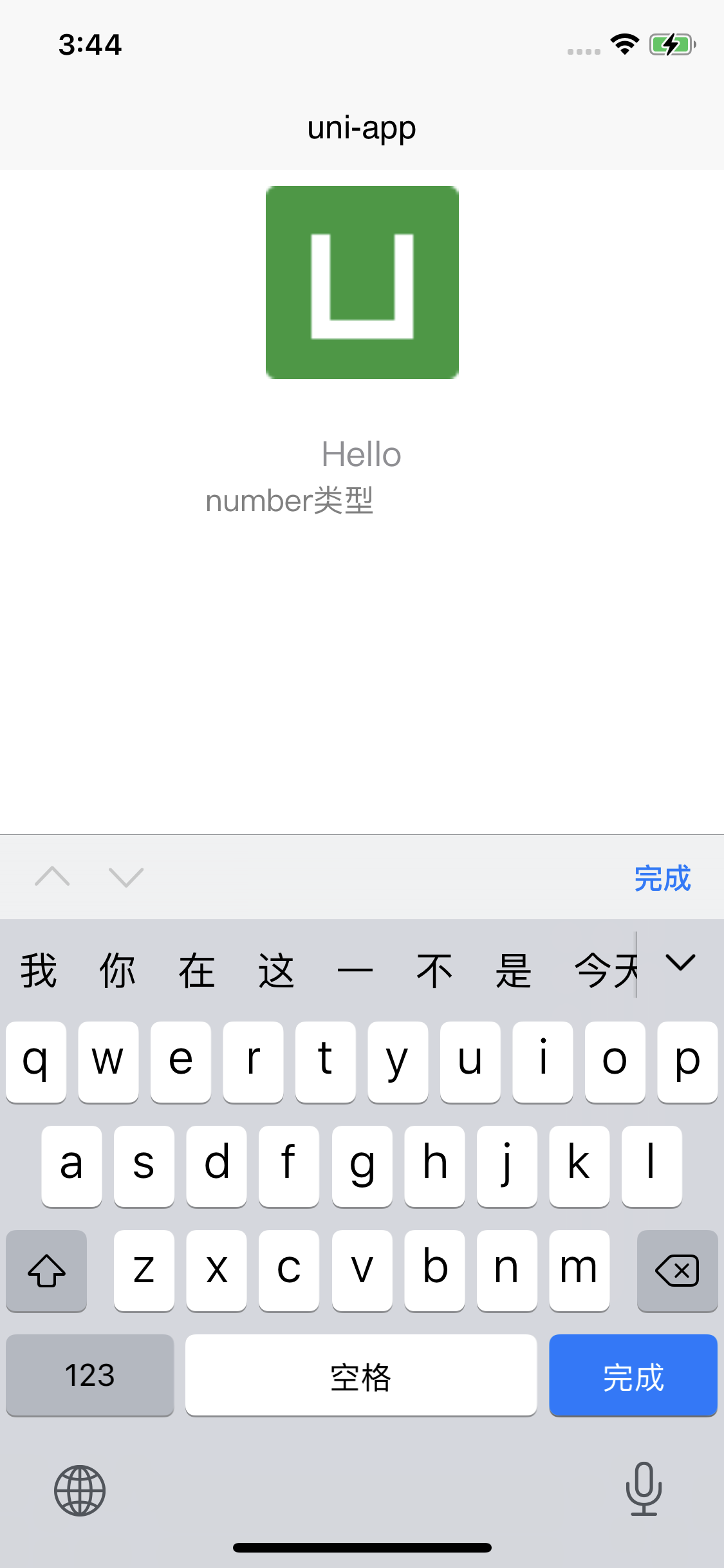This screenshot has height=1568, width=724.
Task: Select the suggested character 我
Action: click(x=39, y=971)
